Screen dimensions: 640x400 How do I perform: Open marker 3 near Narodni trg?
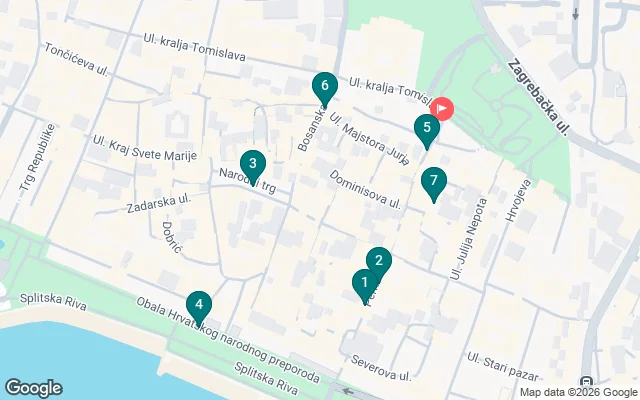253,164
